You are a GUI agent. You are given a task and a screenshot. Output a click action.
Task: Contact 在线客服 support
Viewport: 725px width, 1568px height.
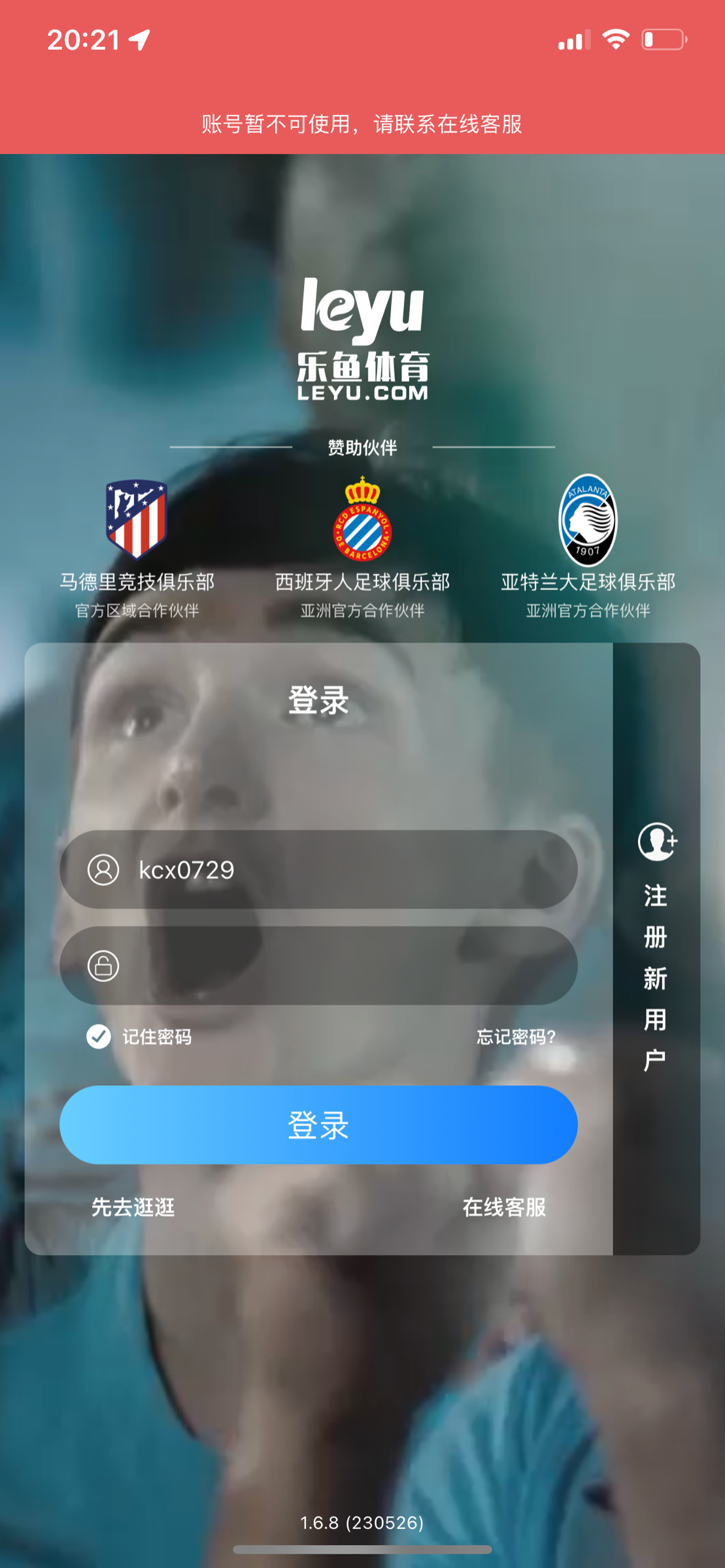(504, 1207)
